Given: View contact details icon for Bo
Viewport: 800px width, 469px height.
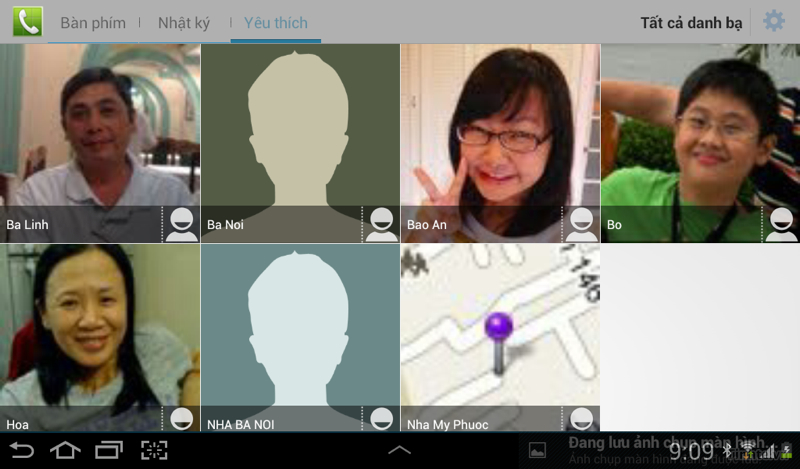Looking at the screenshot, I should click(781, 224).
